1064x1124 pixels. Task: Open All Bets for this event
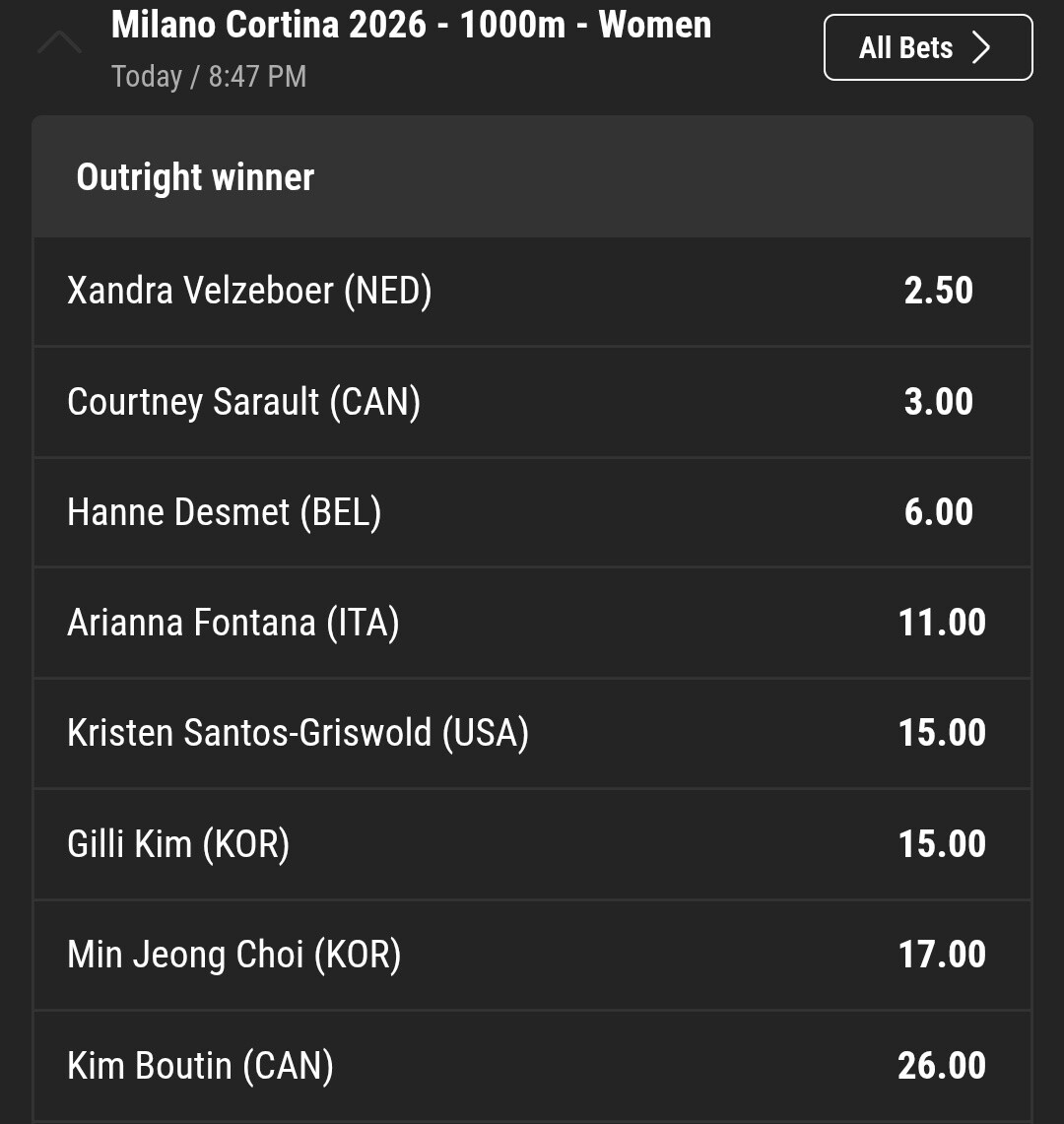[x=927, y=47]
